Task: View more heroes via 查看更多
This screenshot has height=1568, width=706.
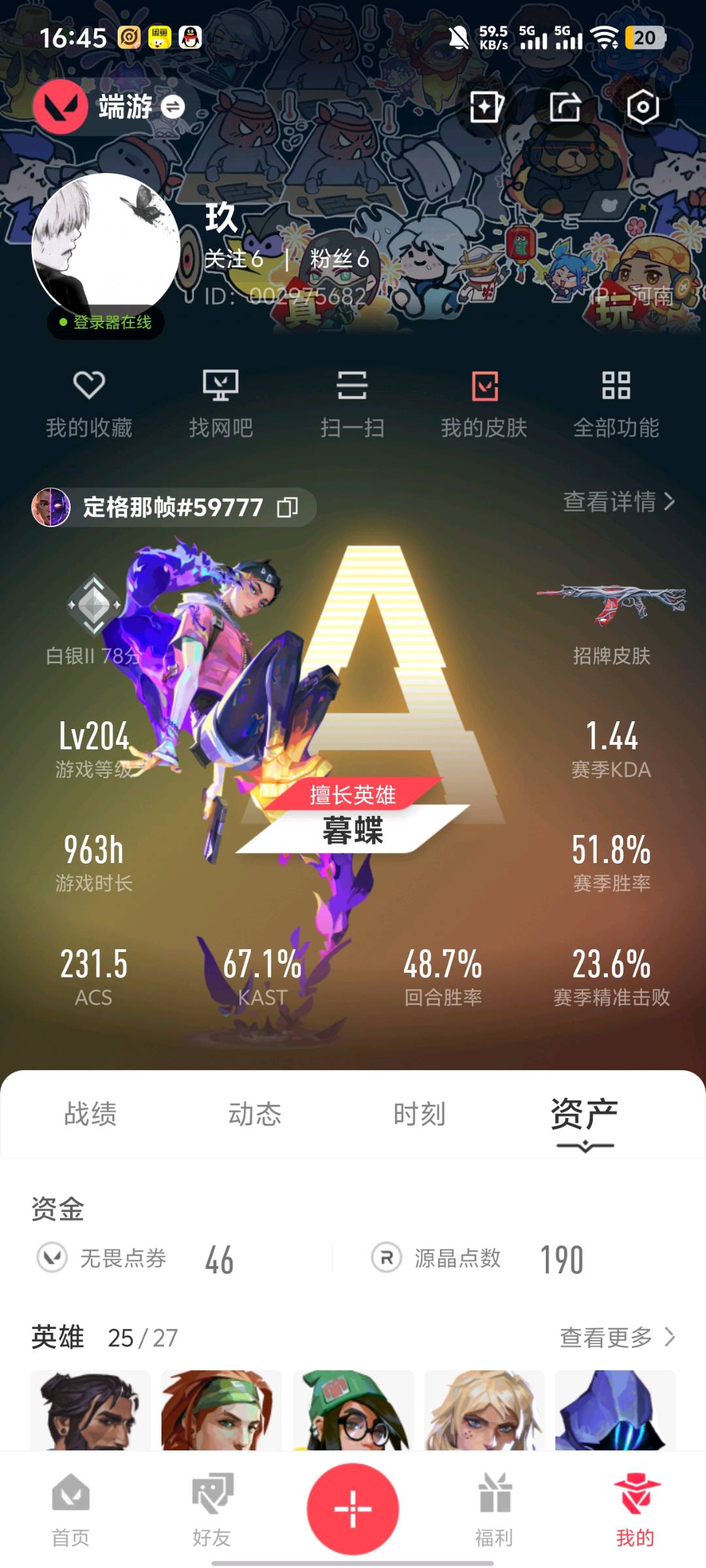Action: 617,1337
